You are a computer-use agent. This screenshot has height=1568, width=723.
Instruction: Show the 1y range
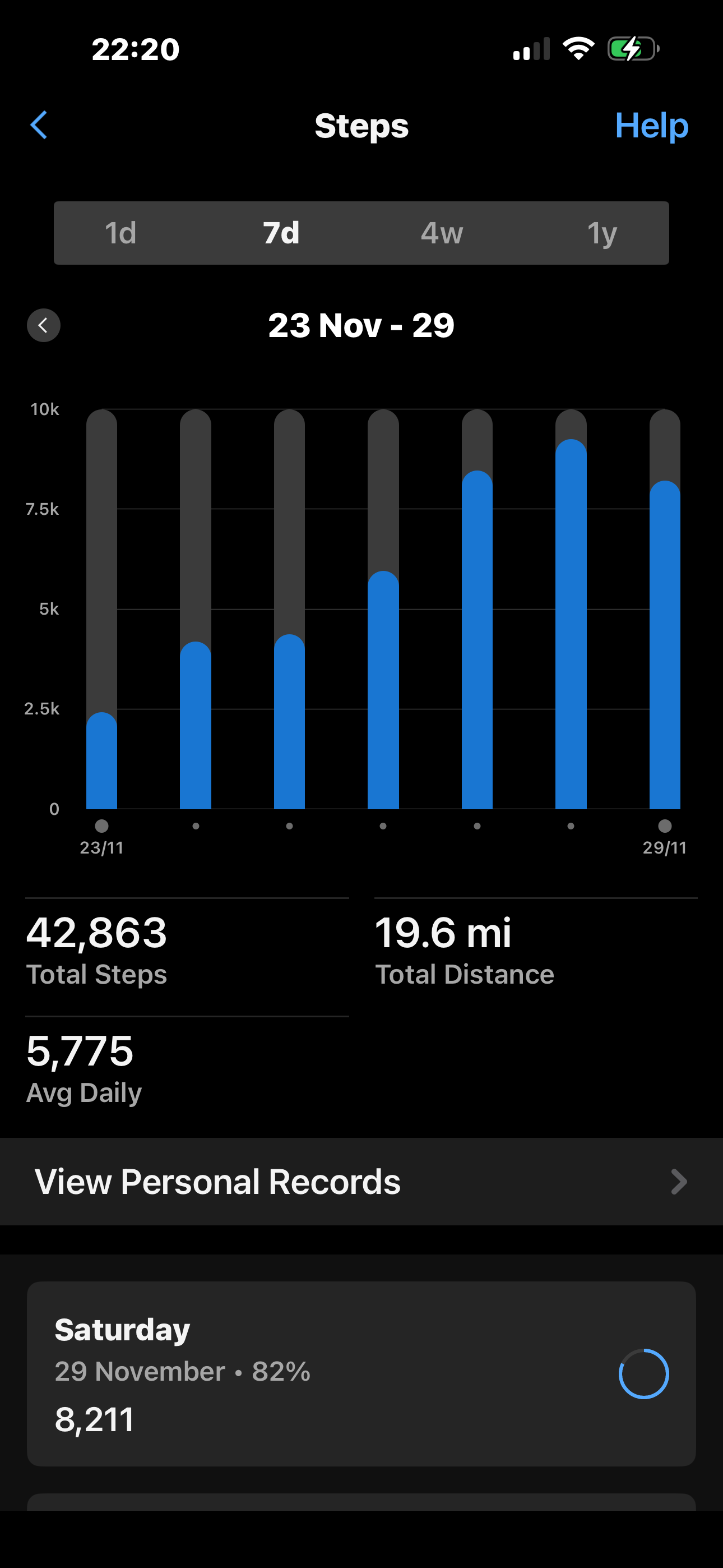tap(602, 233)
